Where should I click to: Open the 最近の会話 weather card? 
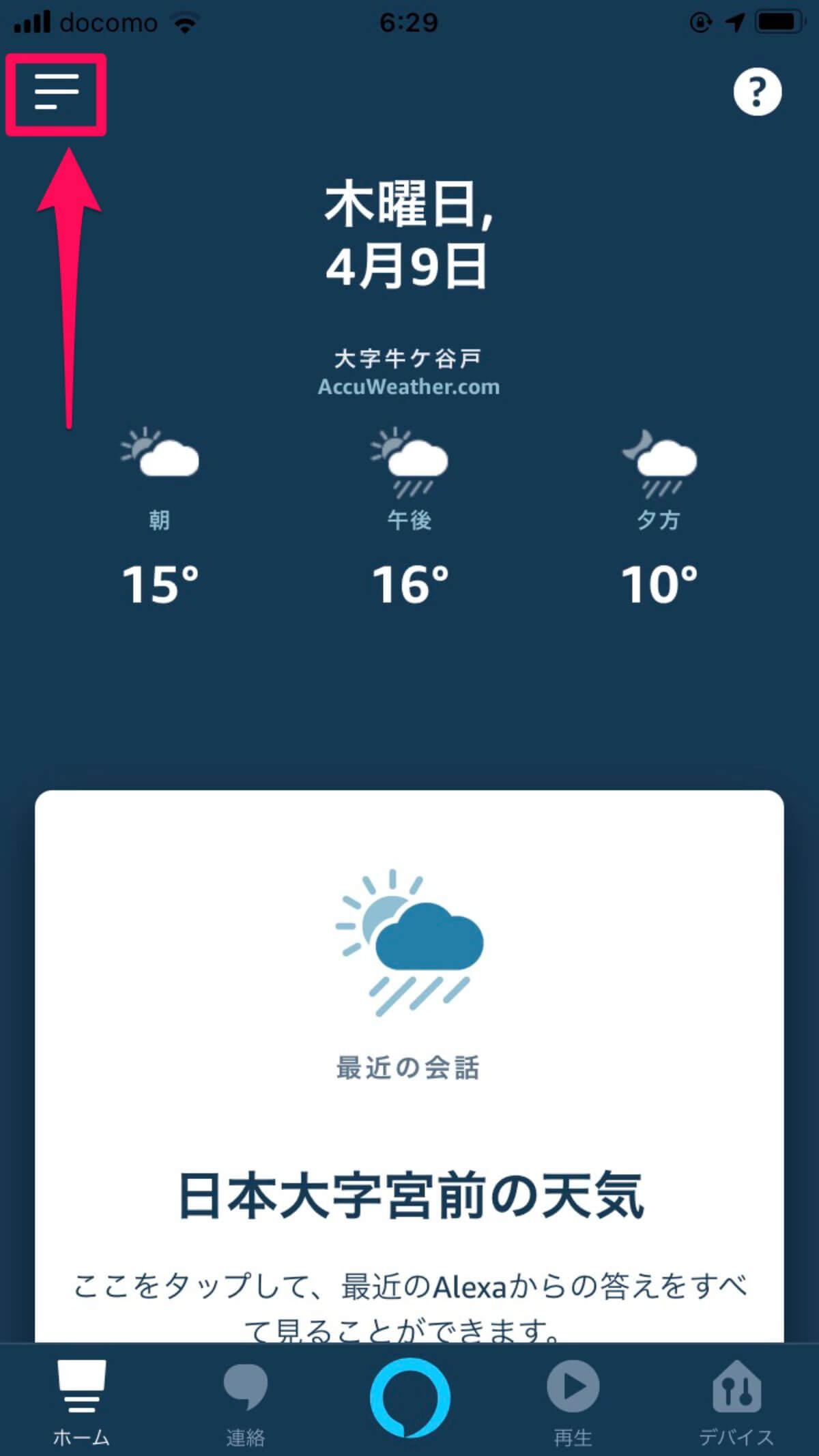click(x=409, y=1064)
